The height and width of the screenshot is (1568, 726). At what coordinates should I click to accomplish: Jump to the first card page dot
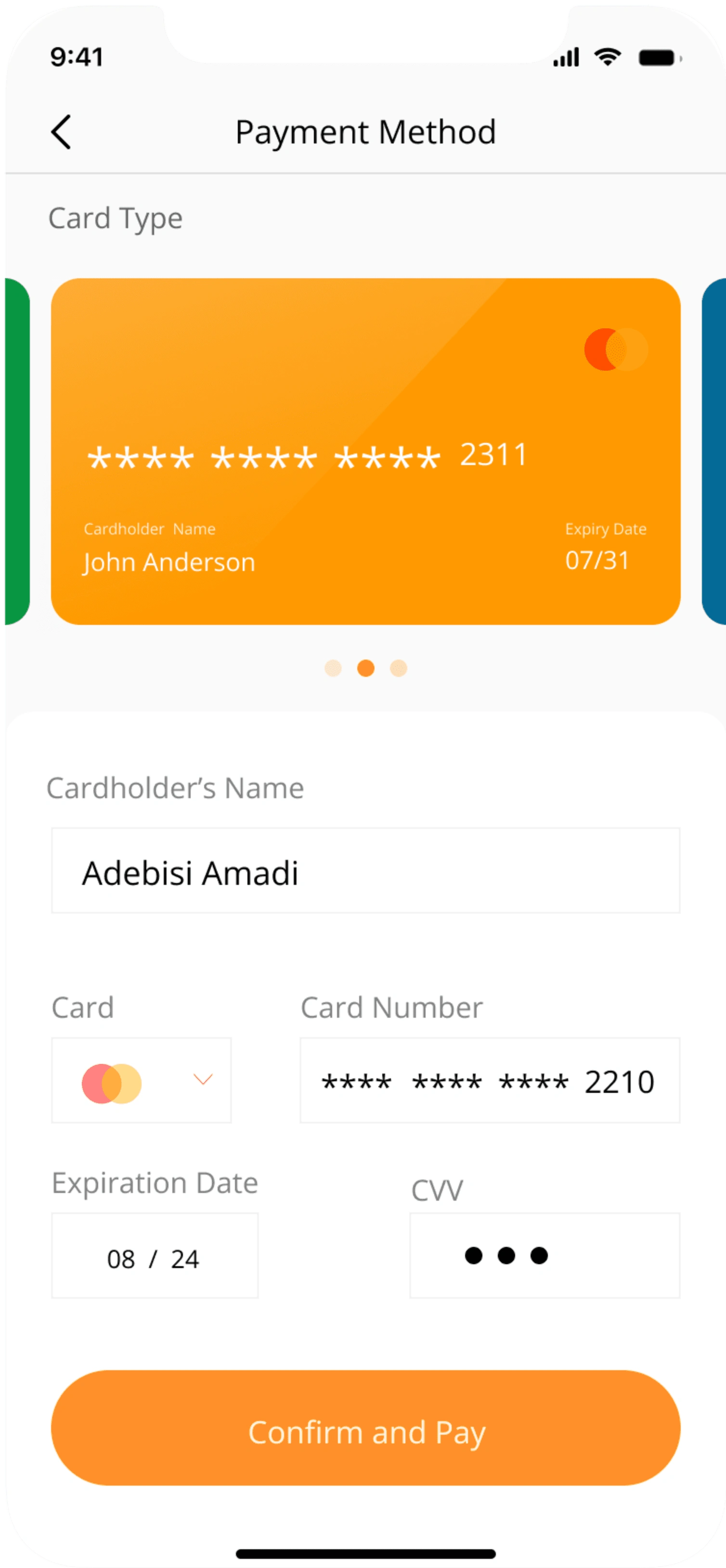point(333,668)
